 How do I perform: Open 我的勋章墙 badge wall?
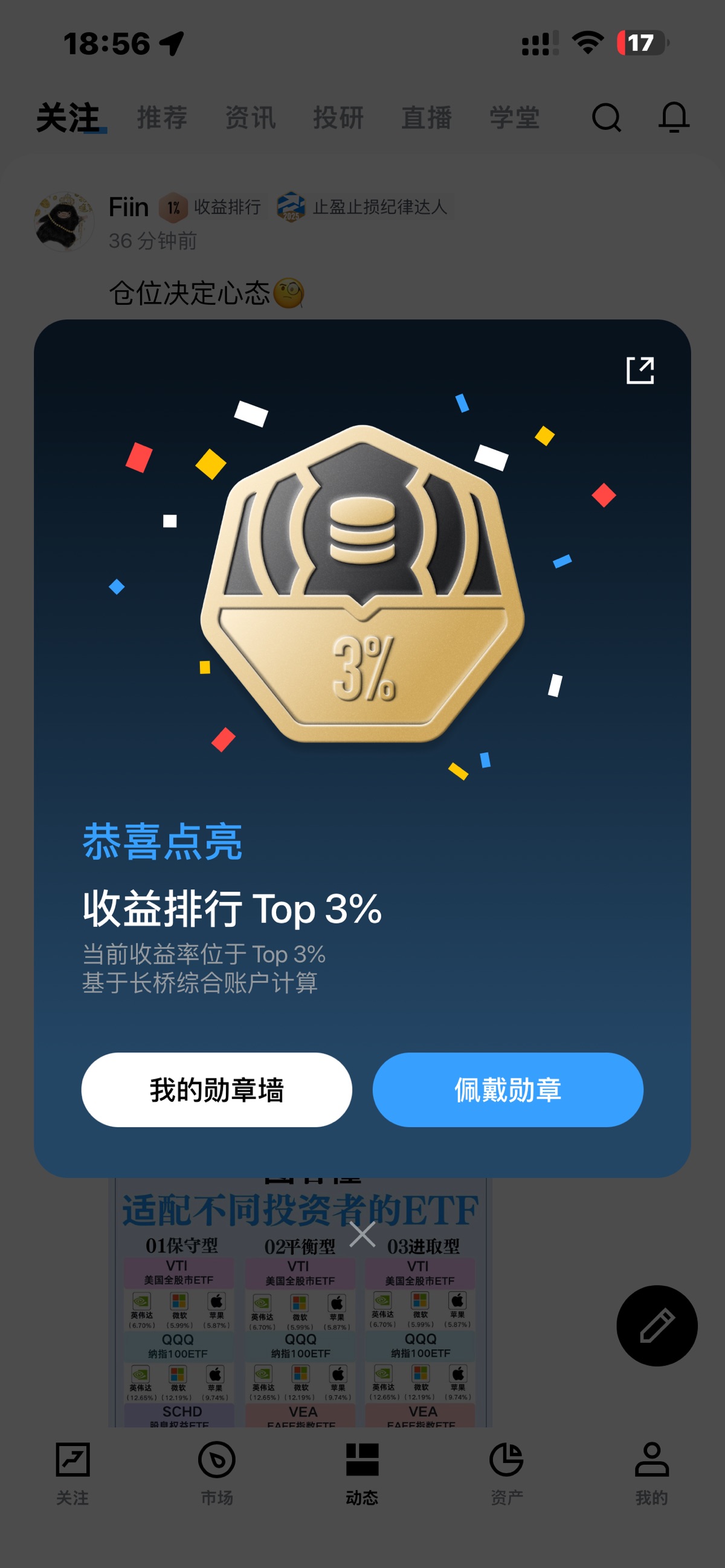216,1090
